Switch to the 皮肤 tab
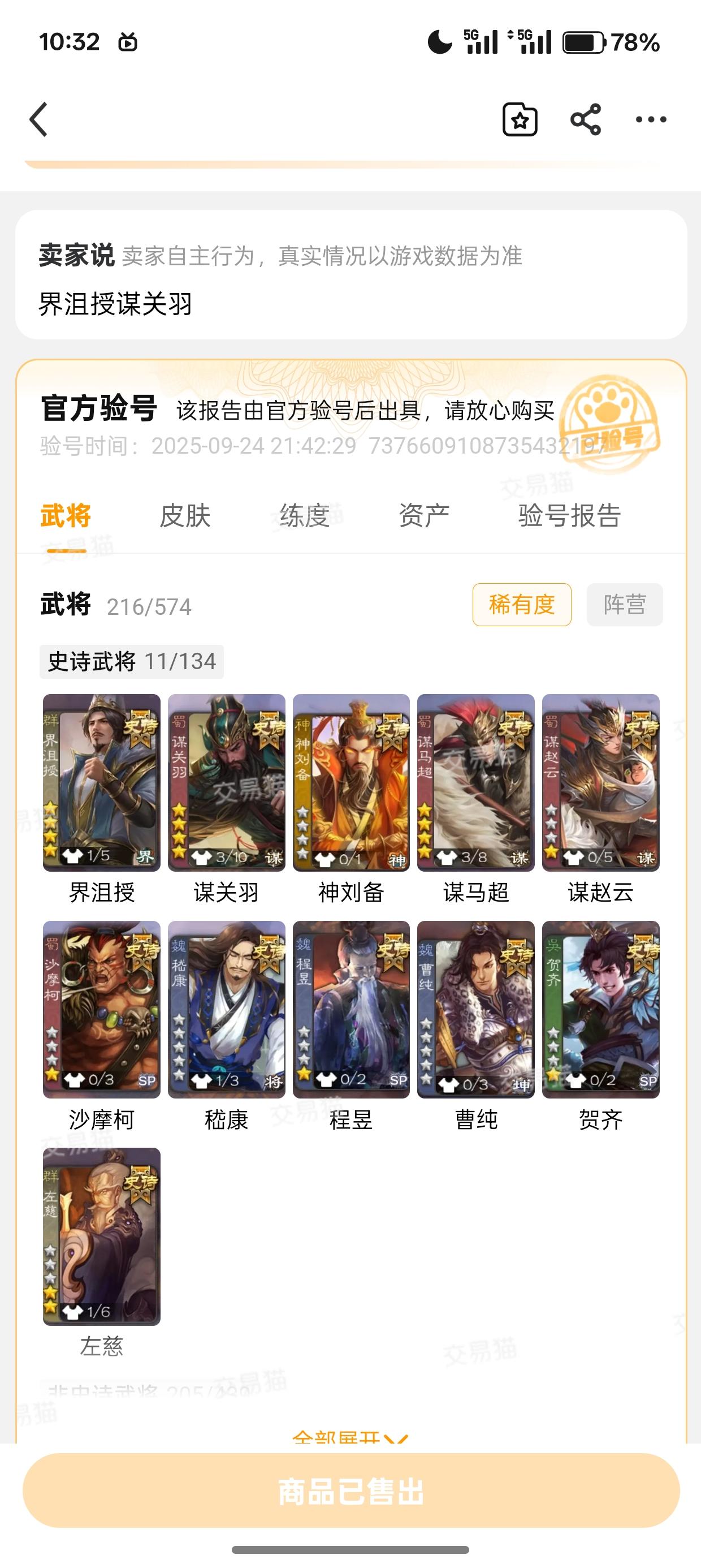This screenshot has width=701, height=1568. tap(185, 515)
